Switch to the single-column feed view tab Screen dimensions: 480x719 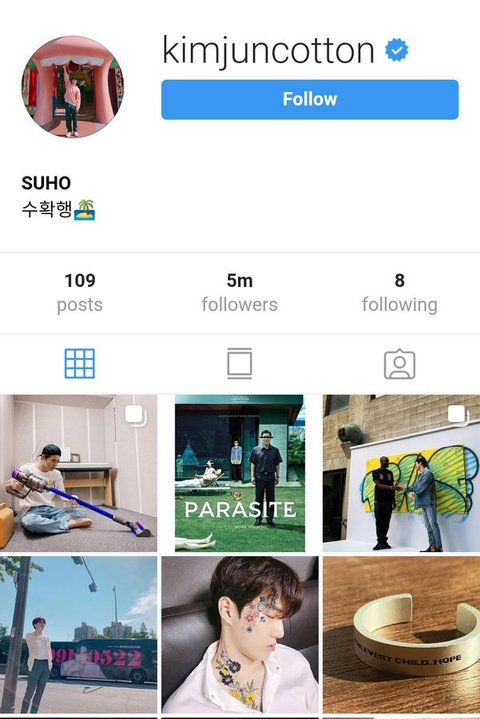[239, 364]
